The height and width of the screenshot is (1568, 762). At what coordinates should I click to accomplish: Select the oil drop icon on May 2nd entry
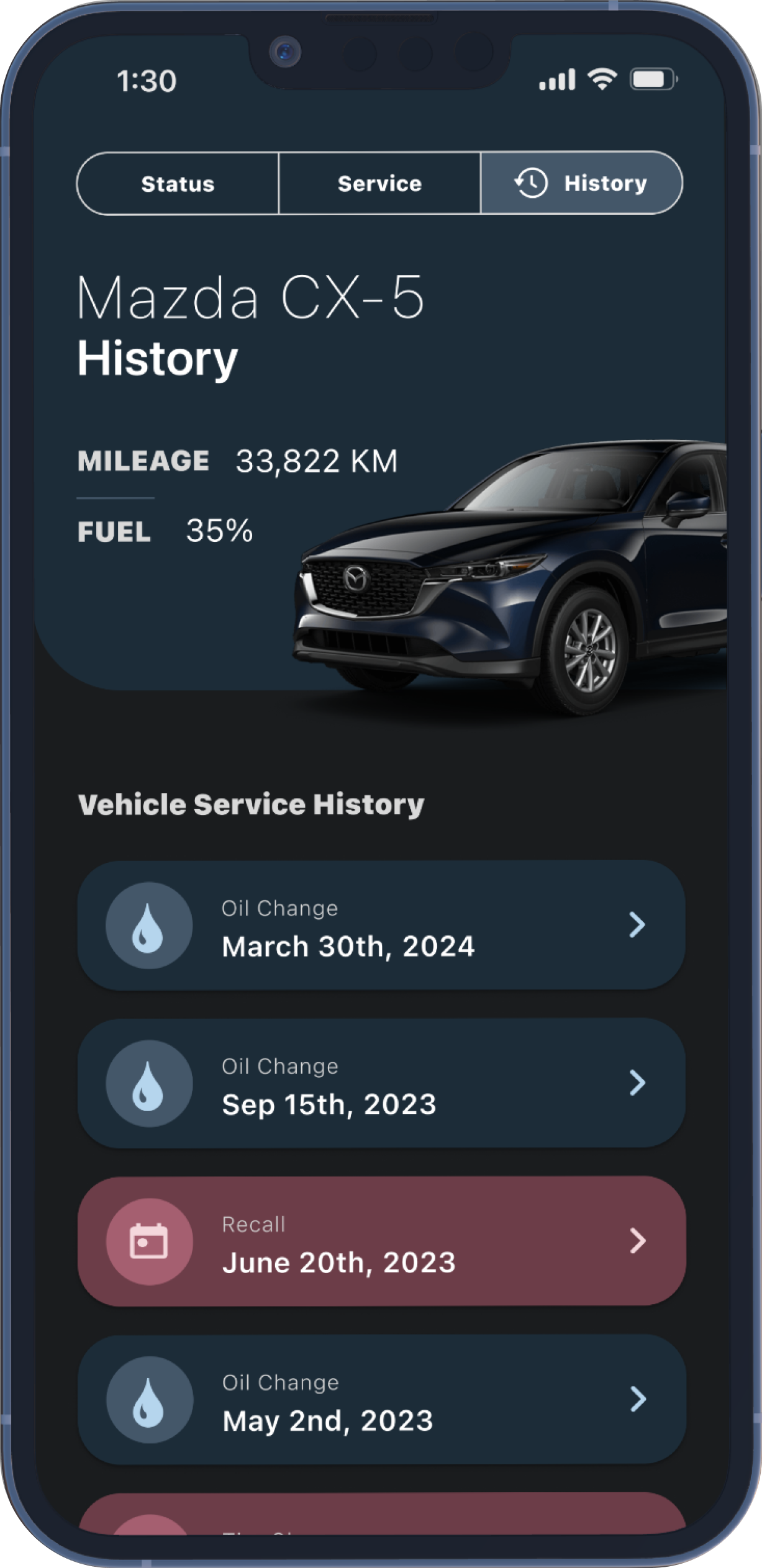(x=147, y=1400)
